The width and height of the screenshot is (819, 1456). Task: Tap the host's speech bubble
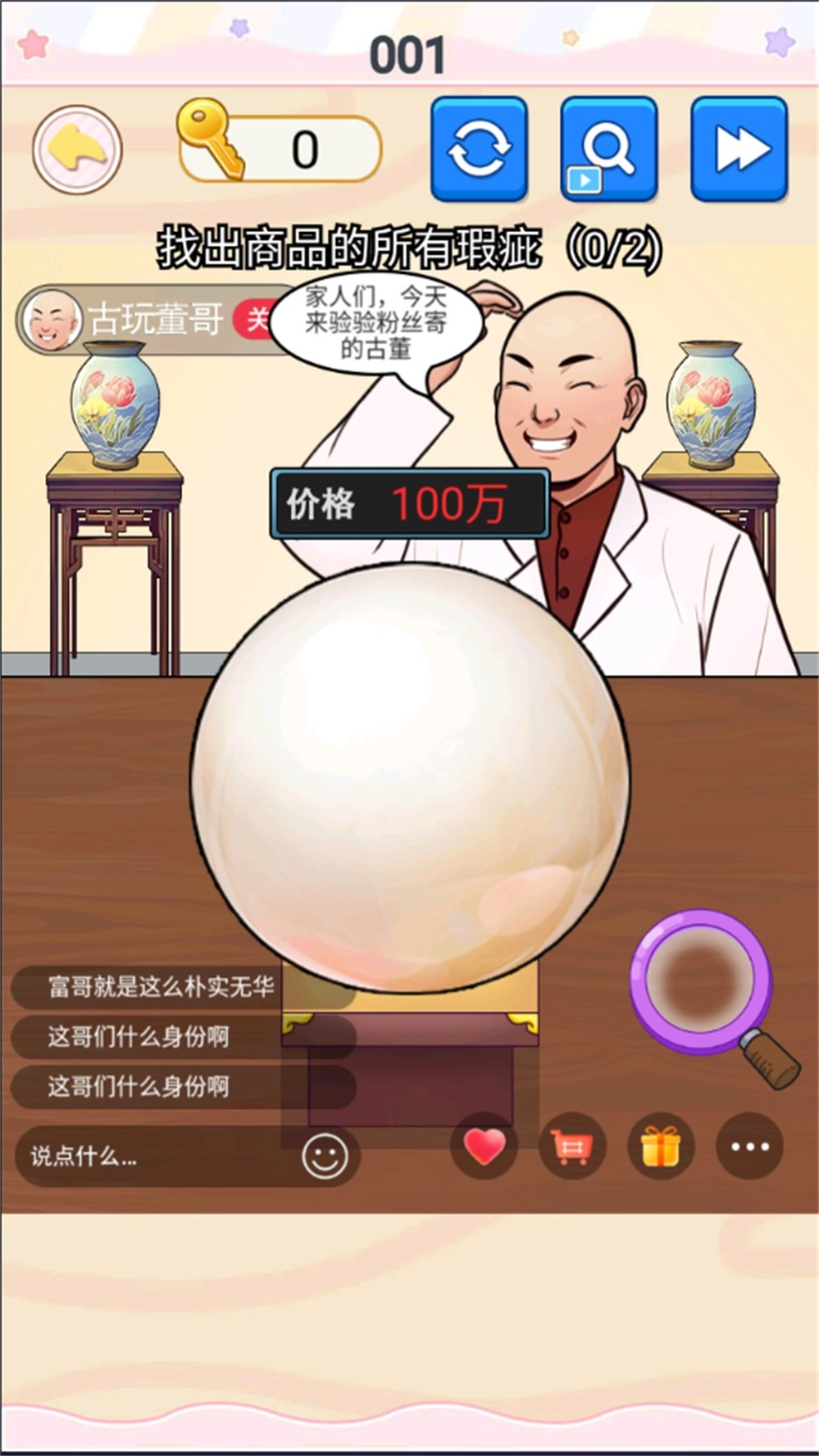pyautogui.click(x=382, y=323)
